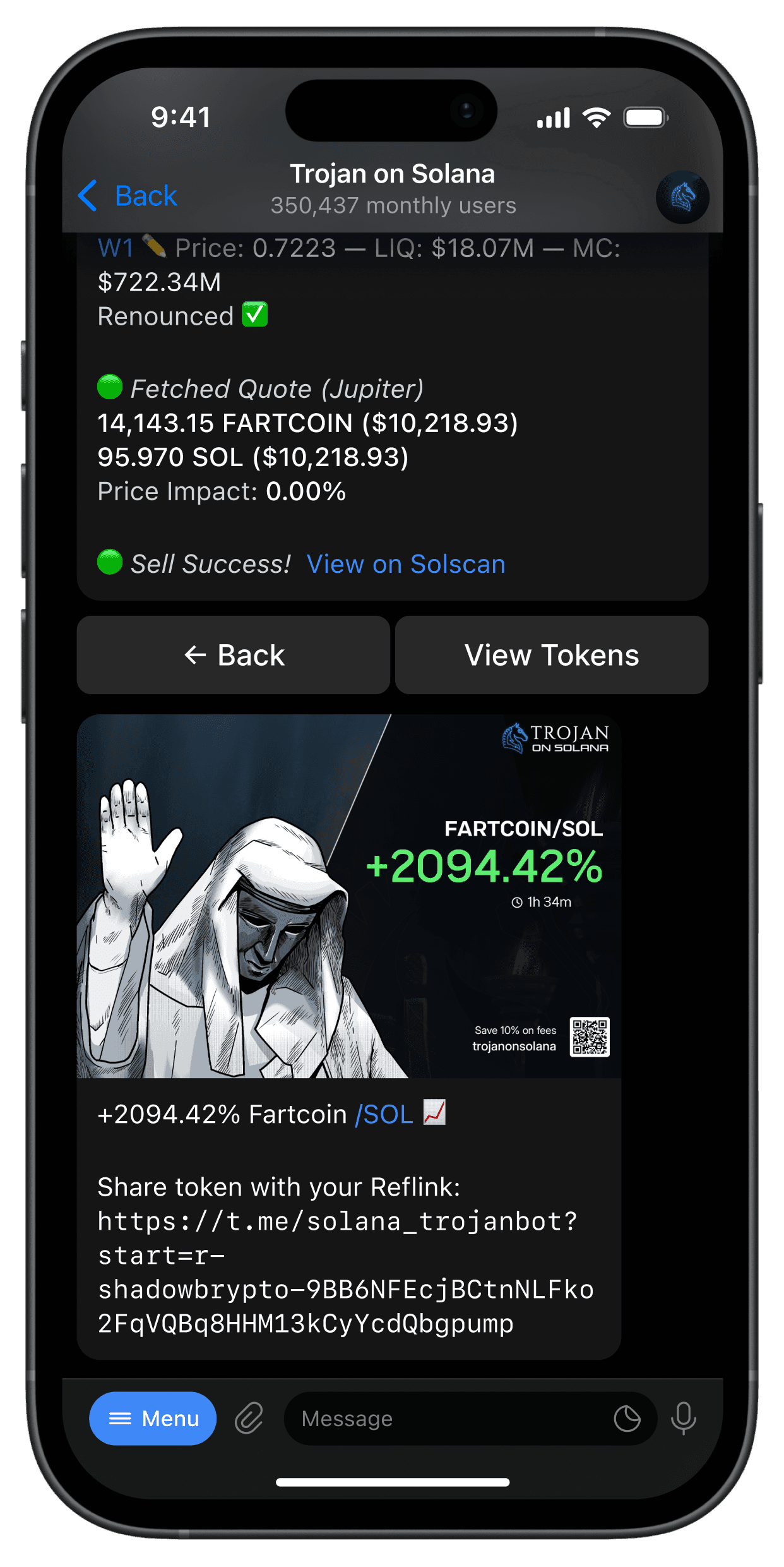Image resolution: width=784 pixels, height=1567 pixels.
Task: Tap the green dot beside Fetched Quote
Action: 111,388
